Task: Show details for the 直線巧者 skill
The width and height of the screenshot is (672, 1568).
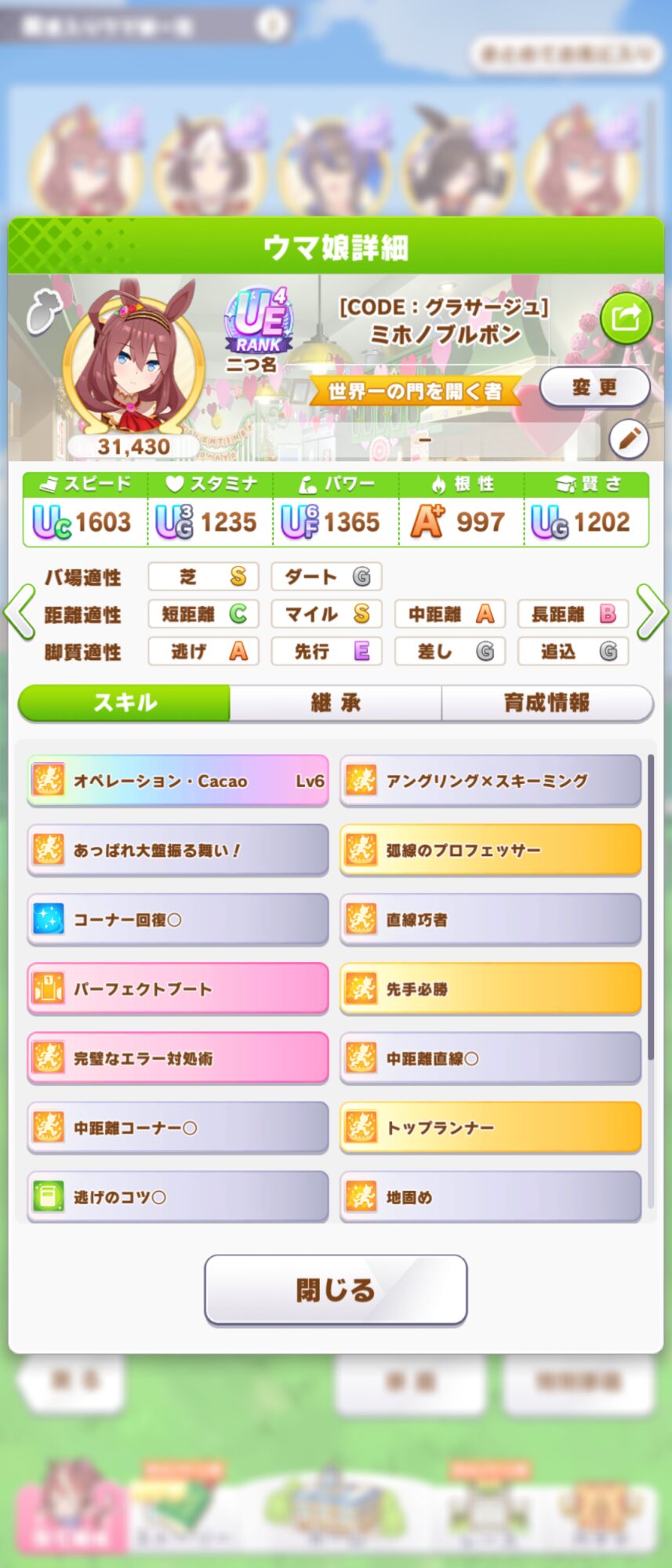Action: [x=490, y=920]
